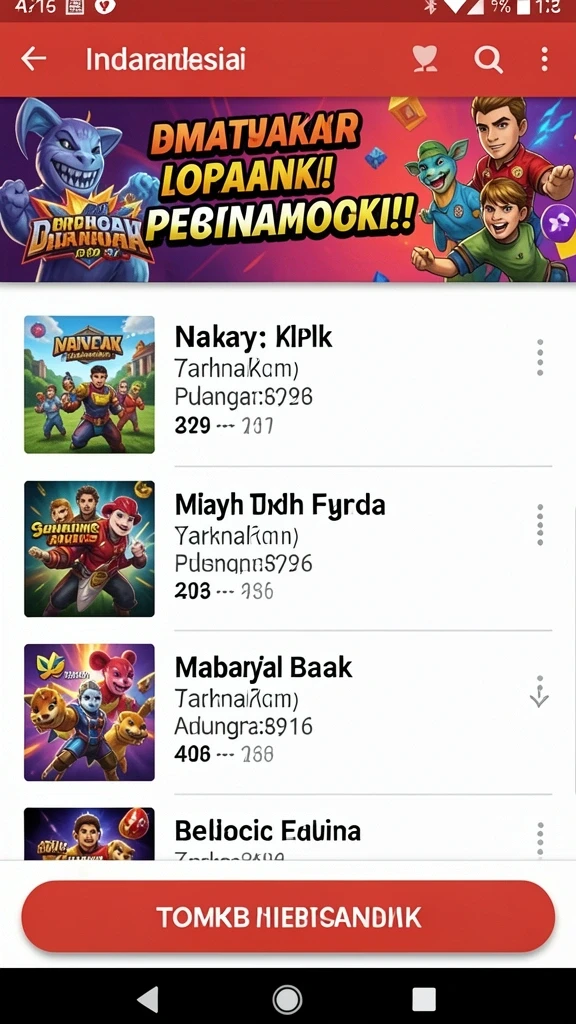Open more options for Miayh Dkdh Fyrda
The width and height of the screenshot is (576, 1024).
[540, 524]
